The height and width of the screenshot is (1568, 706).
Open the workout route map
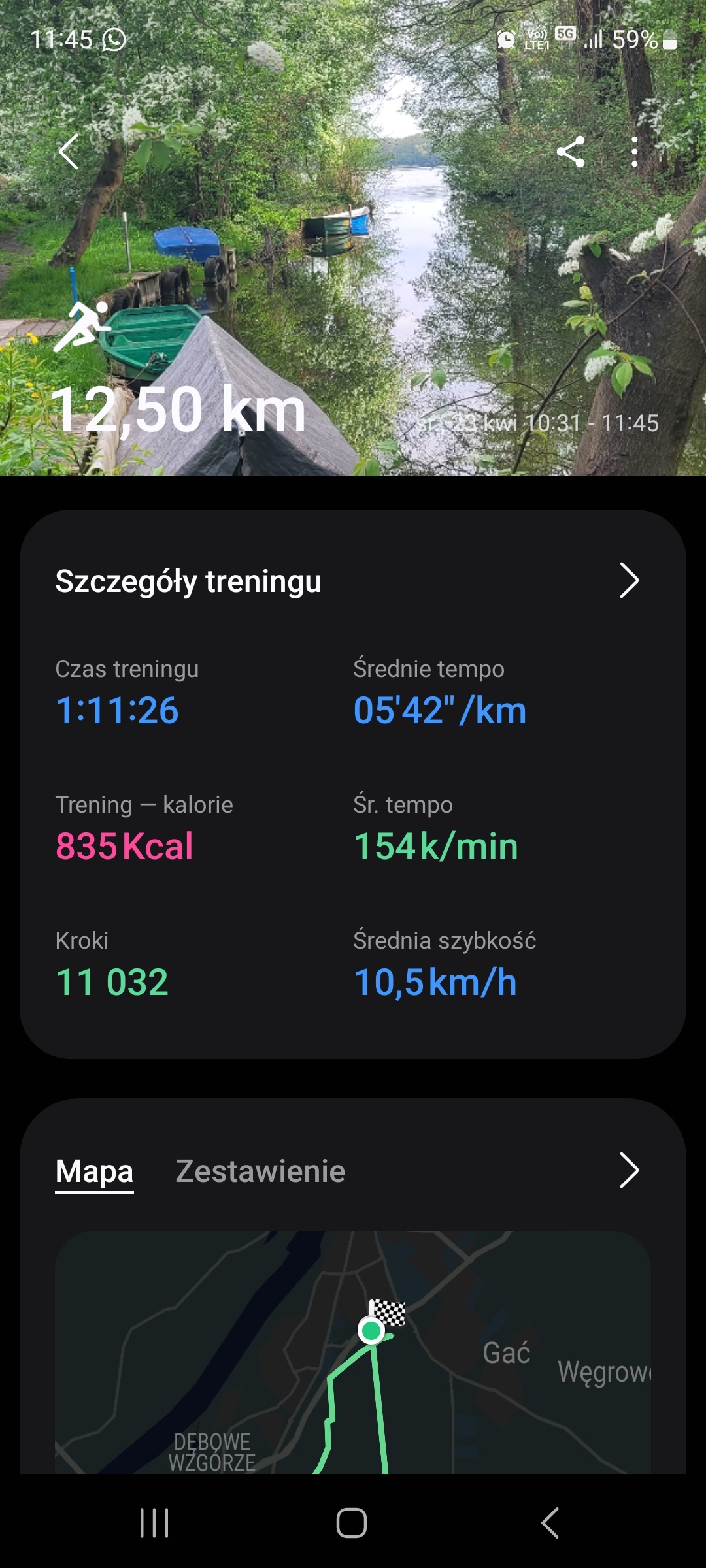point(353,1352)
